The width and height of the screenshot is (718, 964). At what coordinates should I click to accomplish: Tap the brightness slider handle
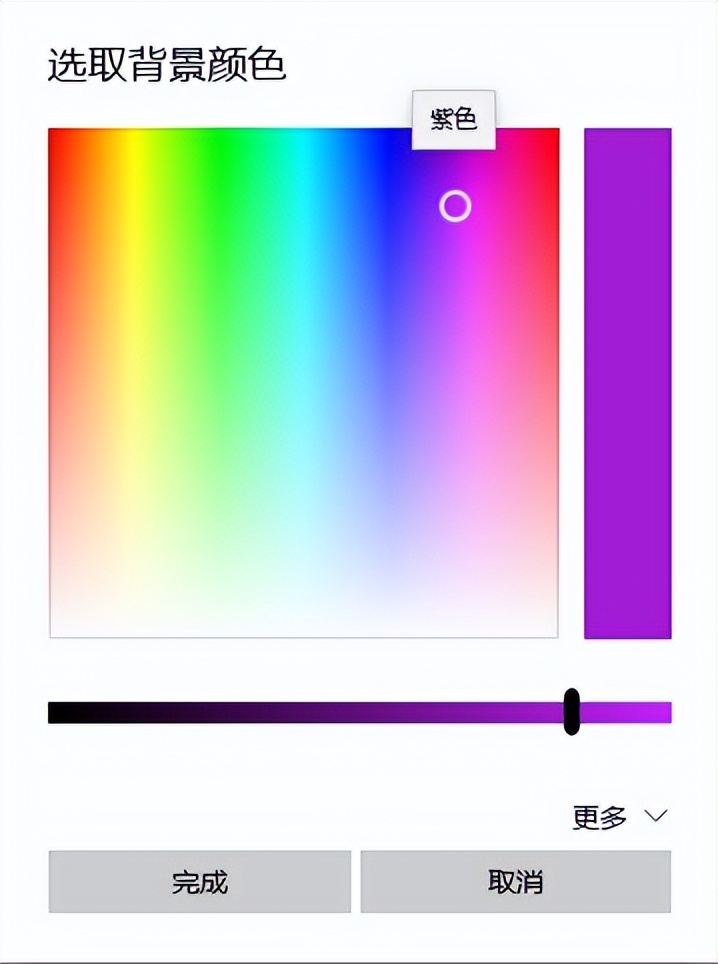pos(571,711)
